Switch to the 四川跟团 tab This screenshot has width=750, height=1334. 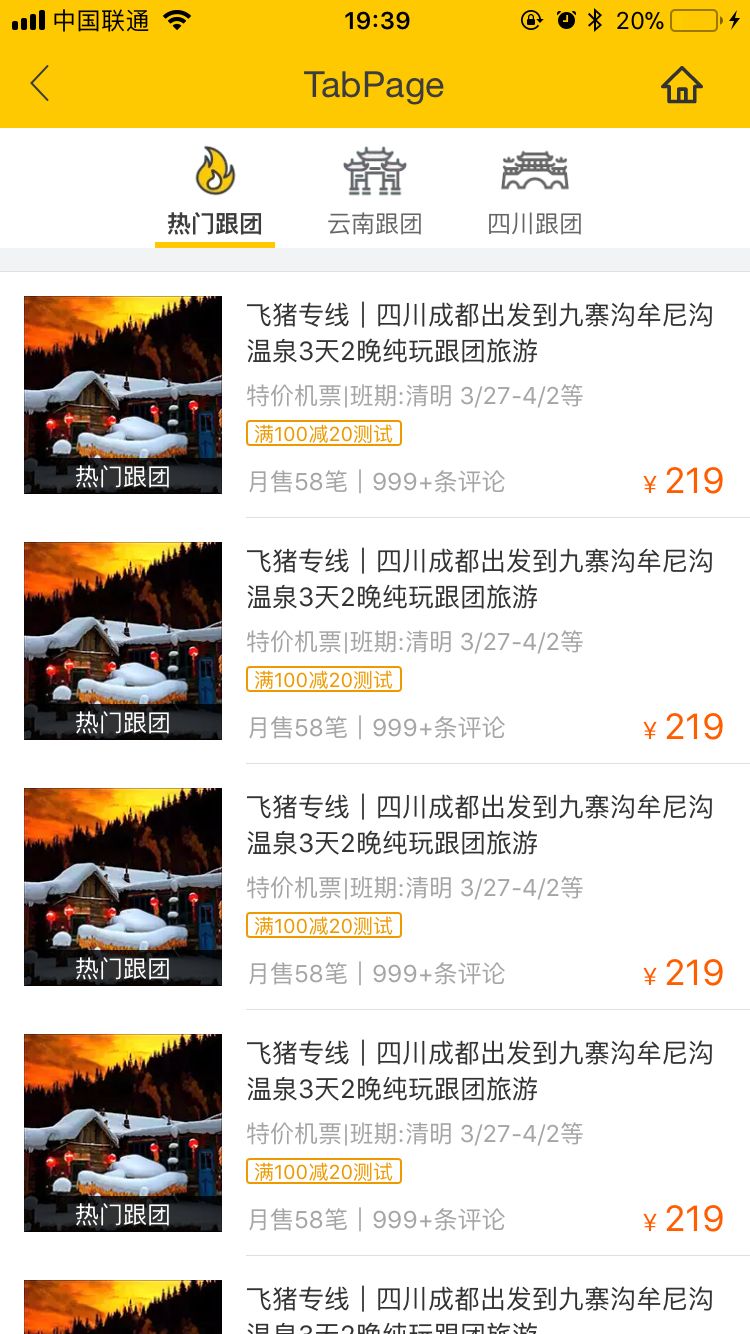[x=535, y=192]
